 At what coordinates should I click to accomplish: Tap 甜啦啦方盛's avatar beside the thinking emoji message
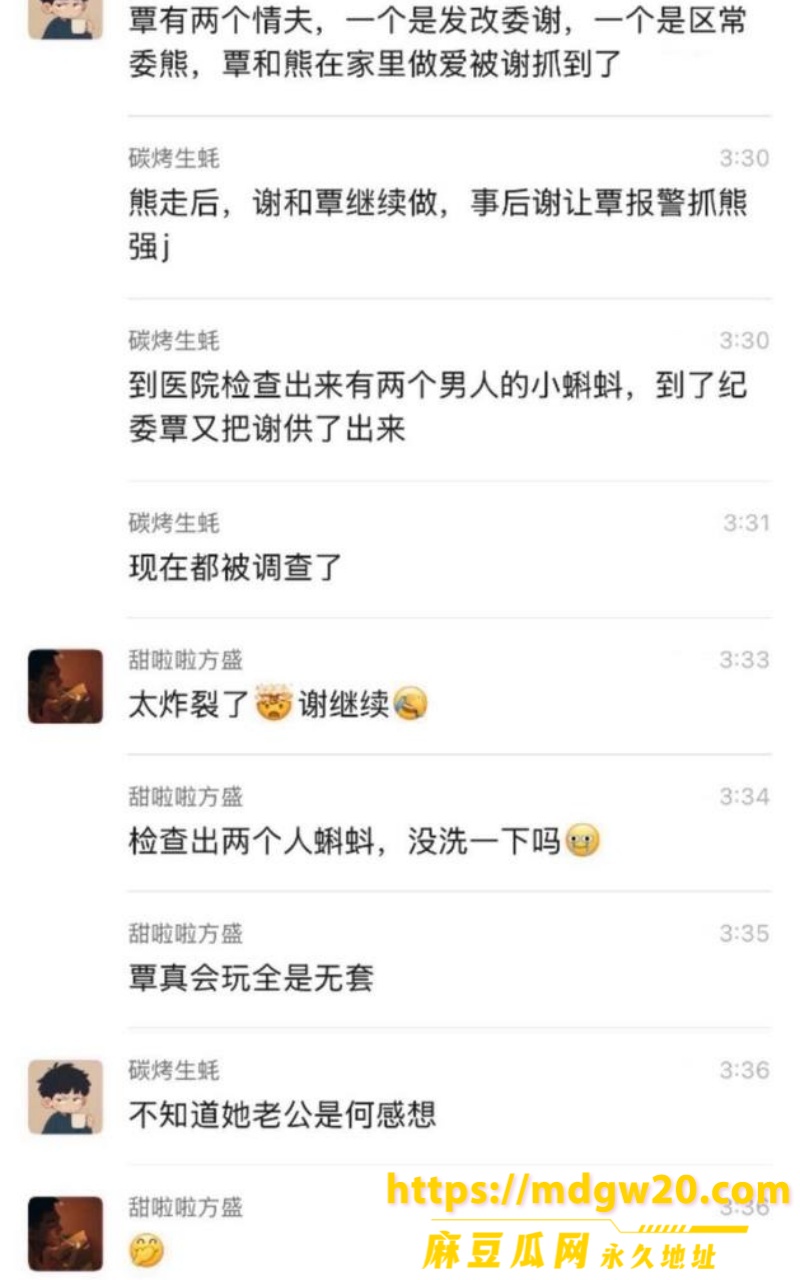pyautogui.click(x=65, y=1233)
